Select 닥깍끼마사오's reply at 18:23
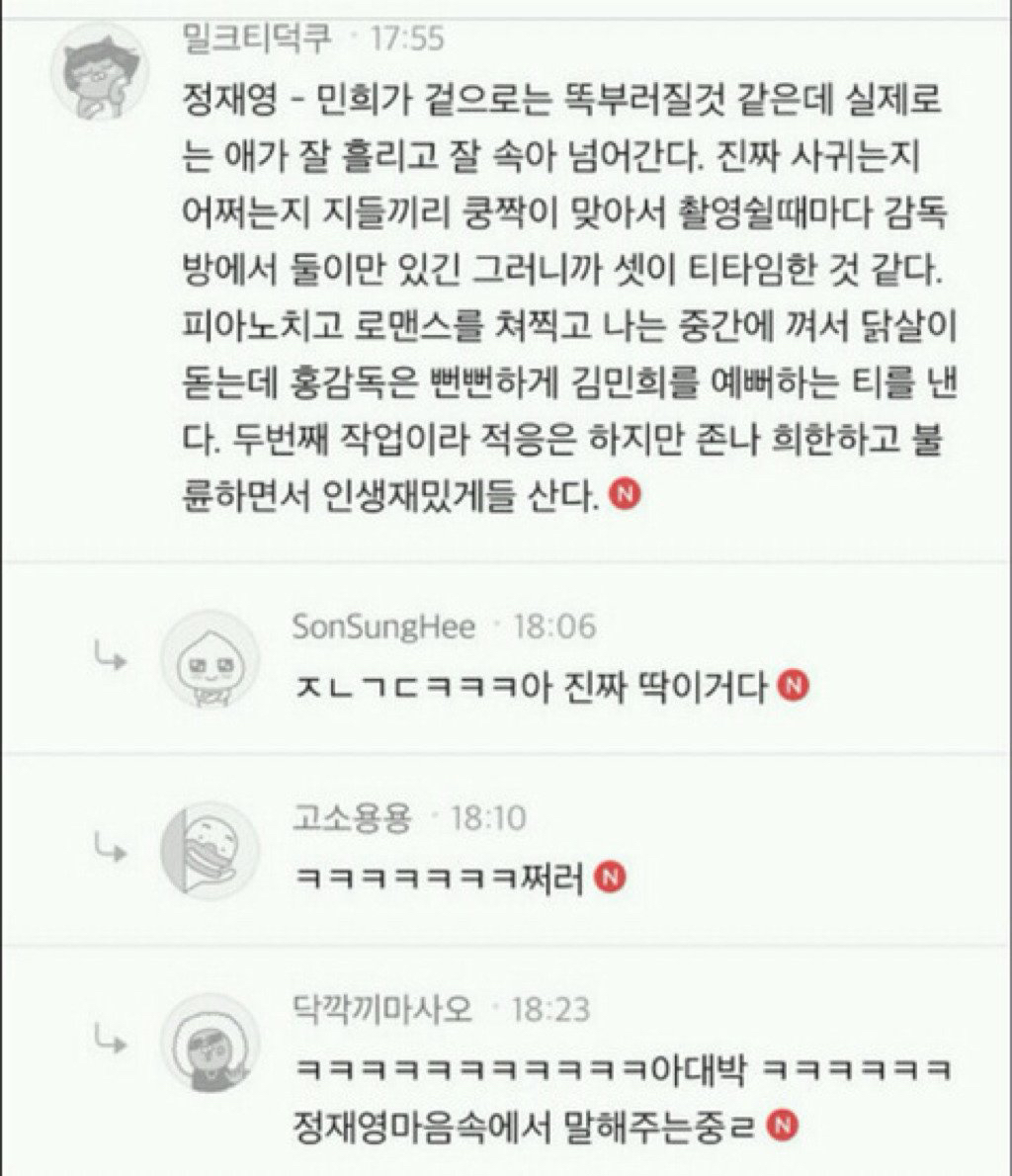This screenshot has width=1012, height=1176. (x=622, y=1096)
